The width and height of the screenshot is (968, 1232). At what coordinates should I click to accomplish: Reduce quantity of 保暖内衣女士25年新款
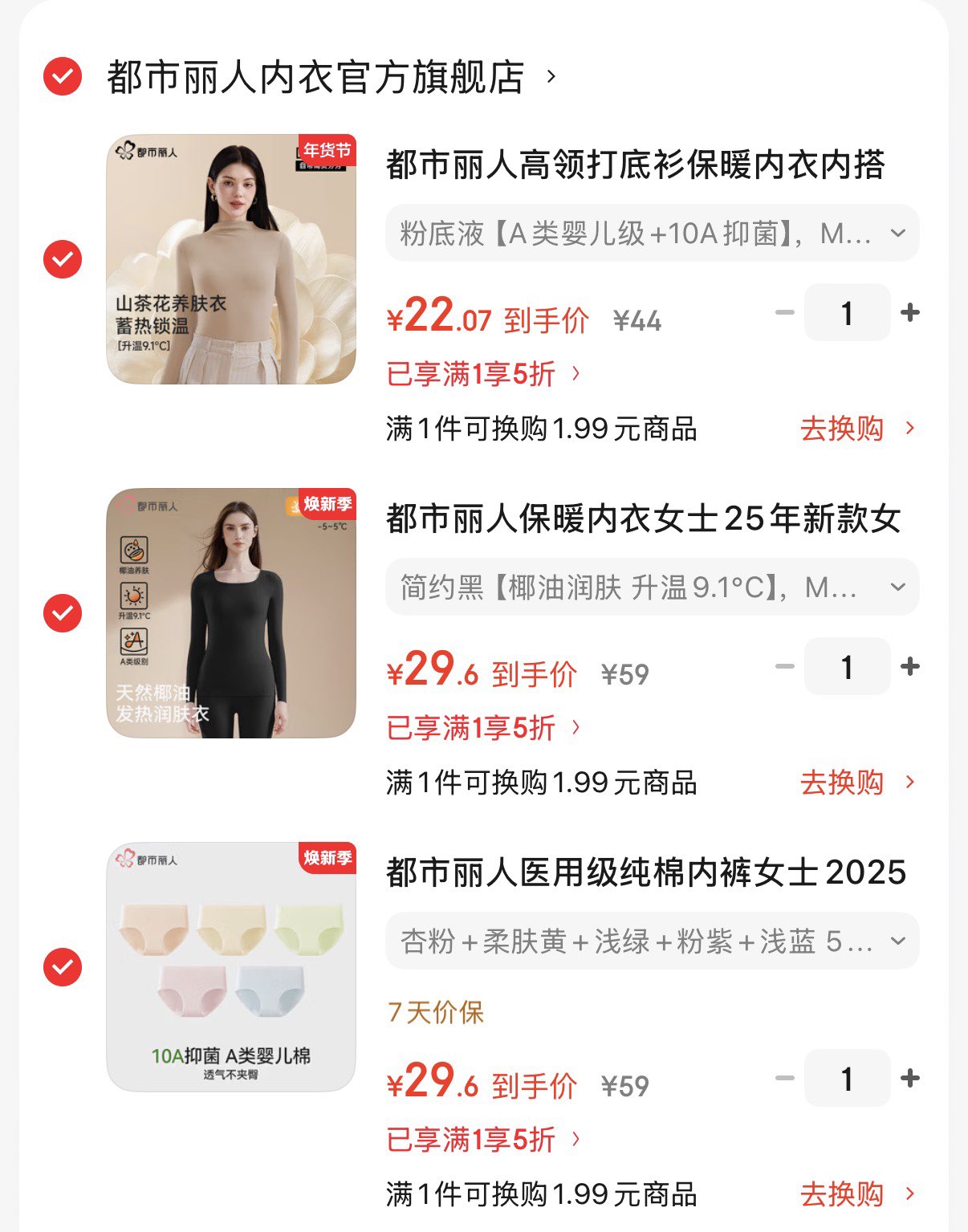785,666
